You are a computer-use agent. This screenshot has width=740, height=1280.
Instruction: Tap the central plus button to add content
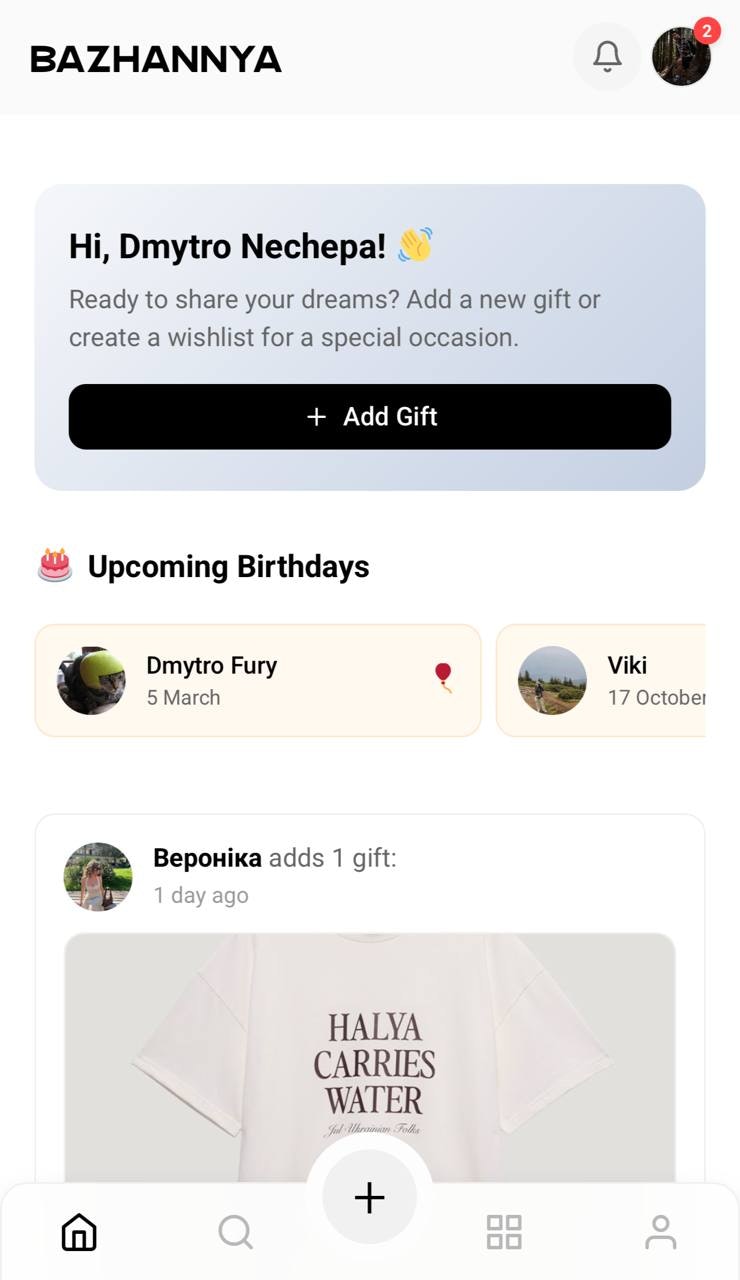coord(369,1197)
